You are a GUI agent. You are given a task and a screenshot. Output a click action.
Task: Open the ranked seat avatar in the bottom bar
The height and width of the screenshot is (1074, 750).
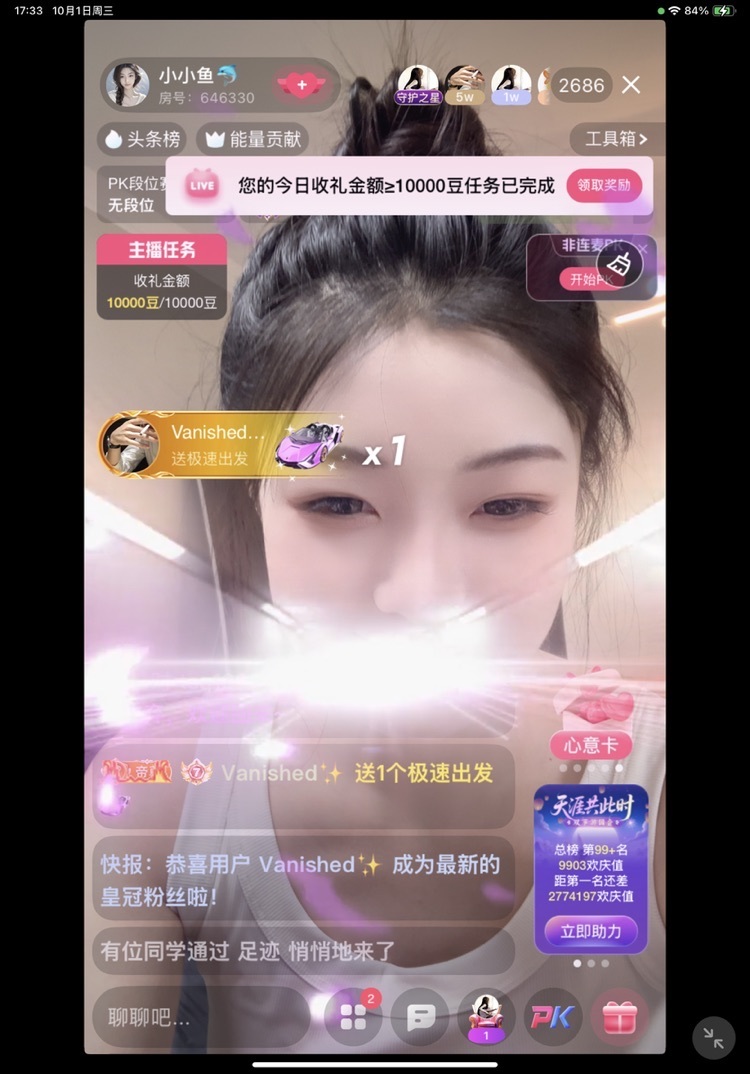click(x=486, y=1018)
